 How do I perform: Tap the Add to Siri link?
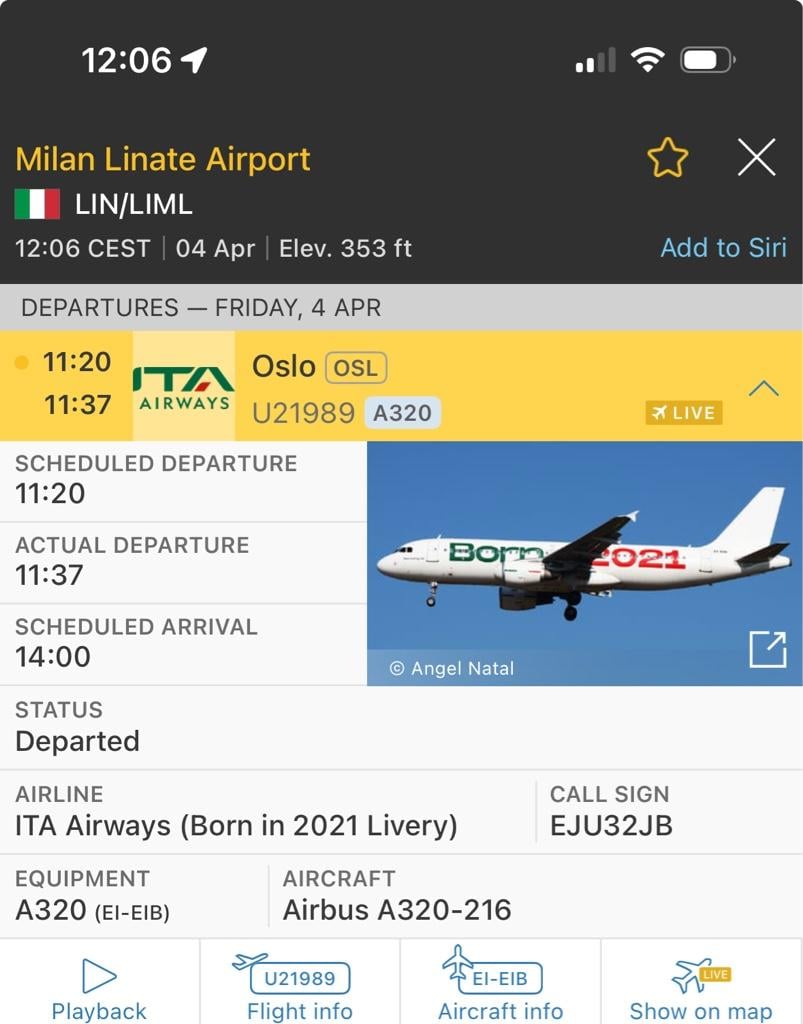click(723, 248)
